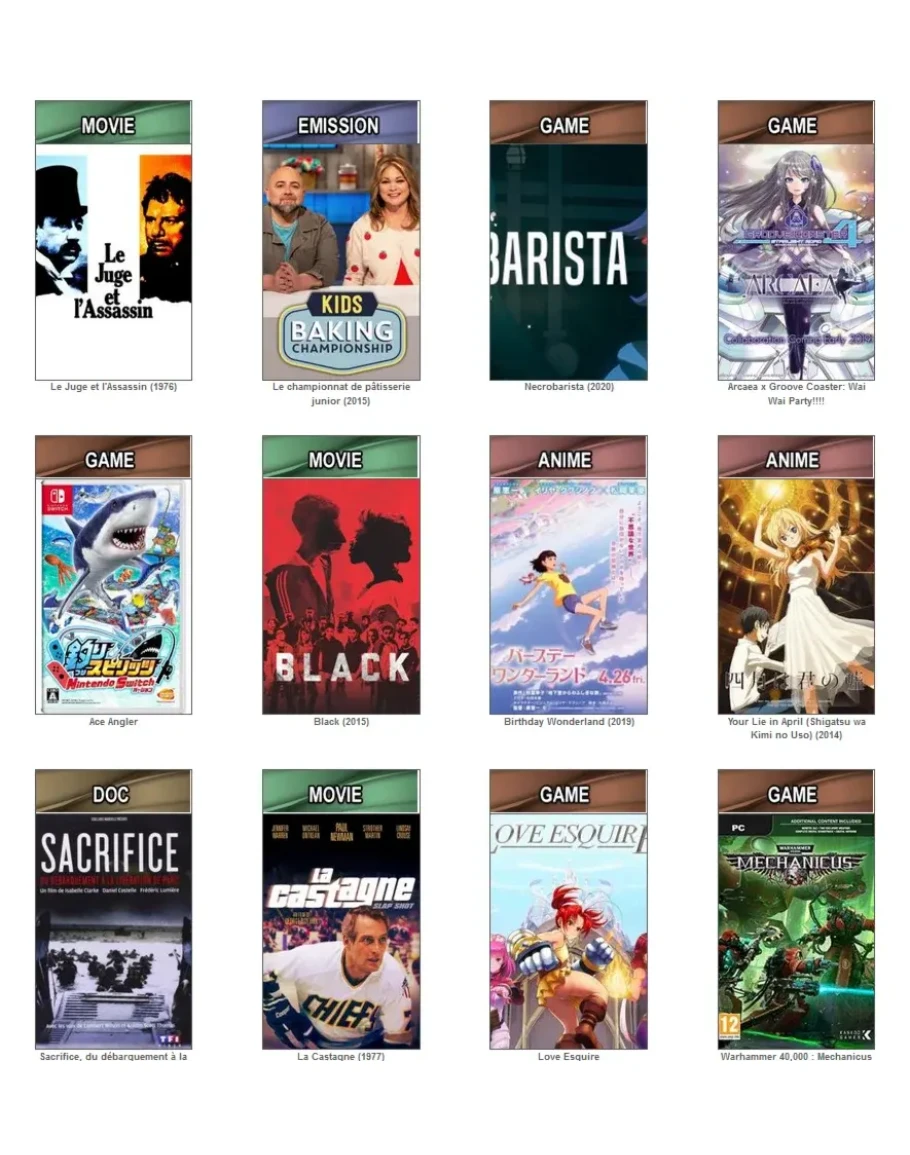View the Ace Angler game card
The width and height of the screenshot is (910, 1155).
pyautogui.click(x=113, y=595)
